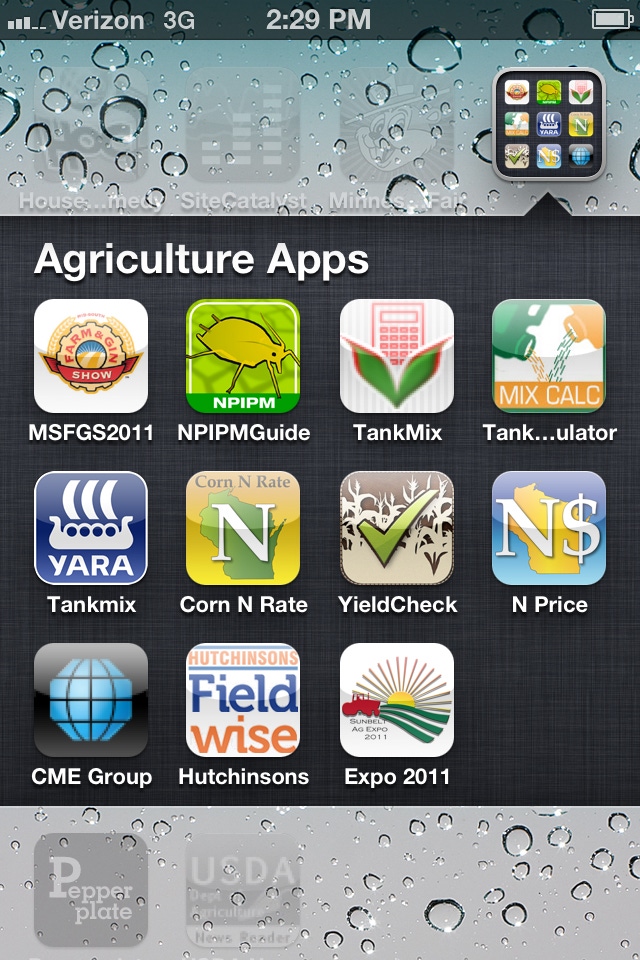Launch the NPIPMGuide app
Image resolution: width=640 pixels, height=960 pixels.
[x=243, y=356]
